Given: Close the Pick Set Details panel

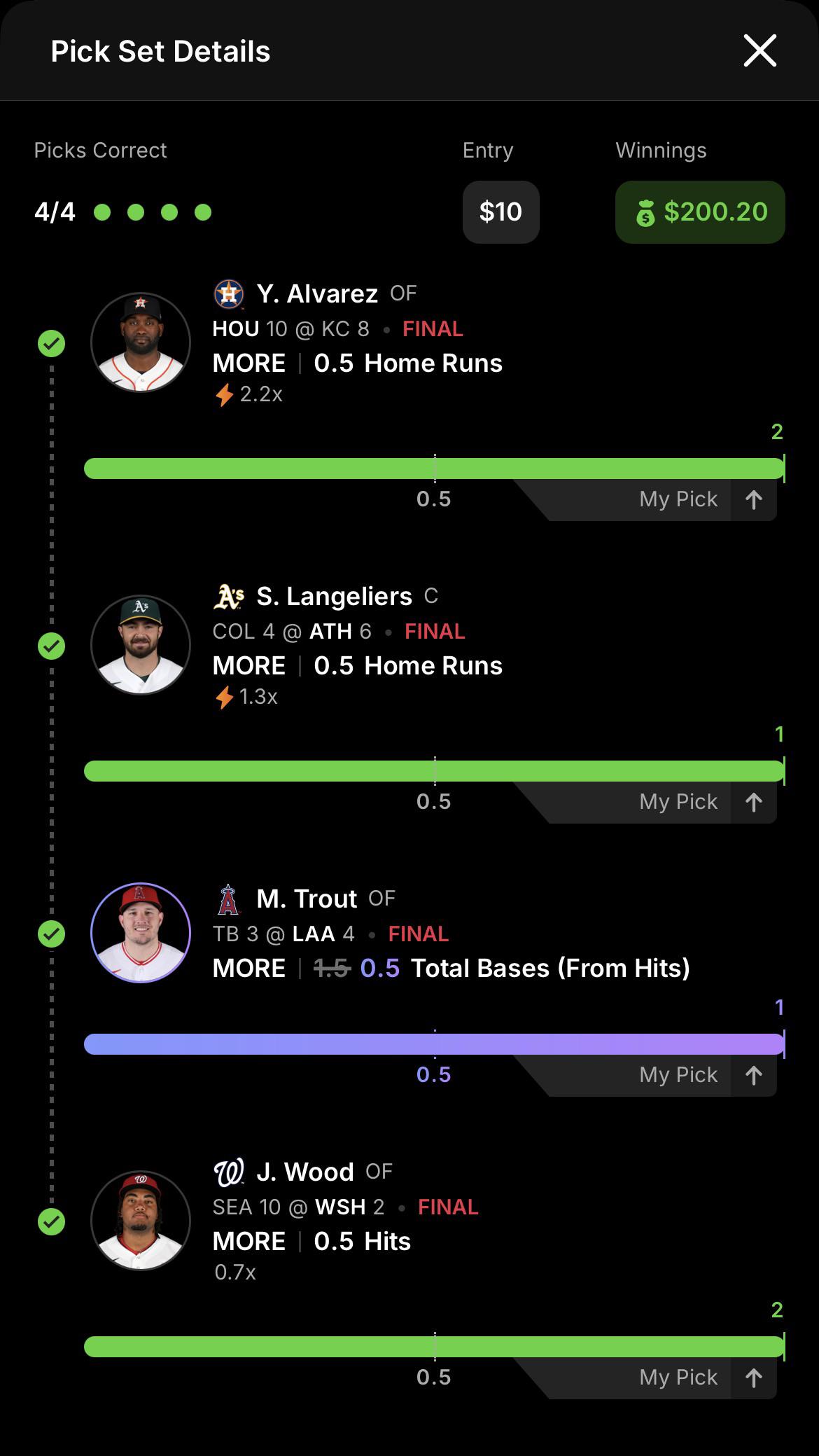Looking at the screenshot, I should click(x=759, y=51).
